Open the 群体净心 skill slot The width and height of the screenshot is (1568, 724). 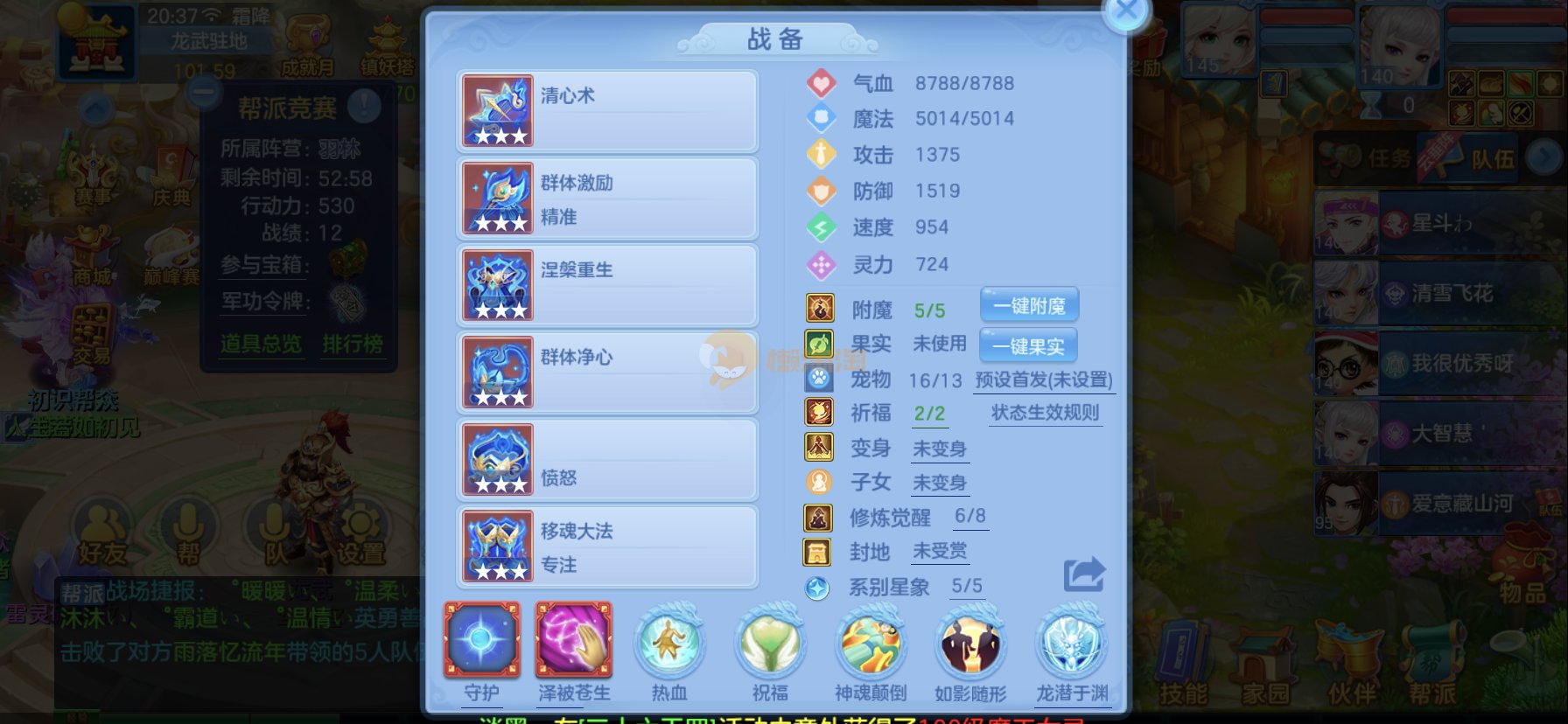click(607, 372)
